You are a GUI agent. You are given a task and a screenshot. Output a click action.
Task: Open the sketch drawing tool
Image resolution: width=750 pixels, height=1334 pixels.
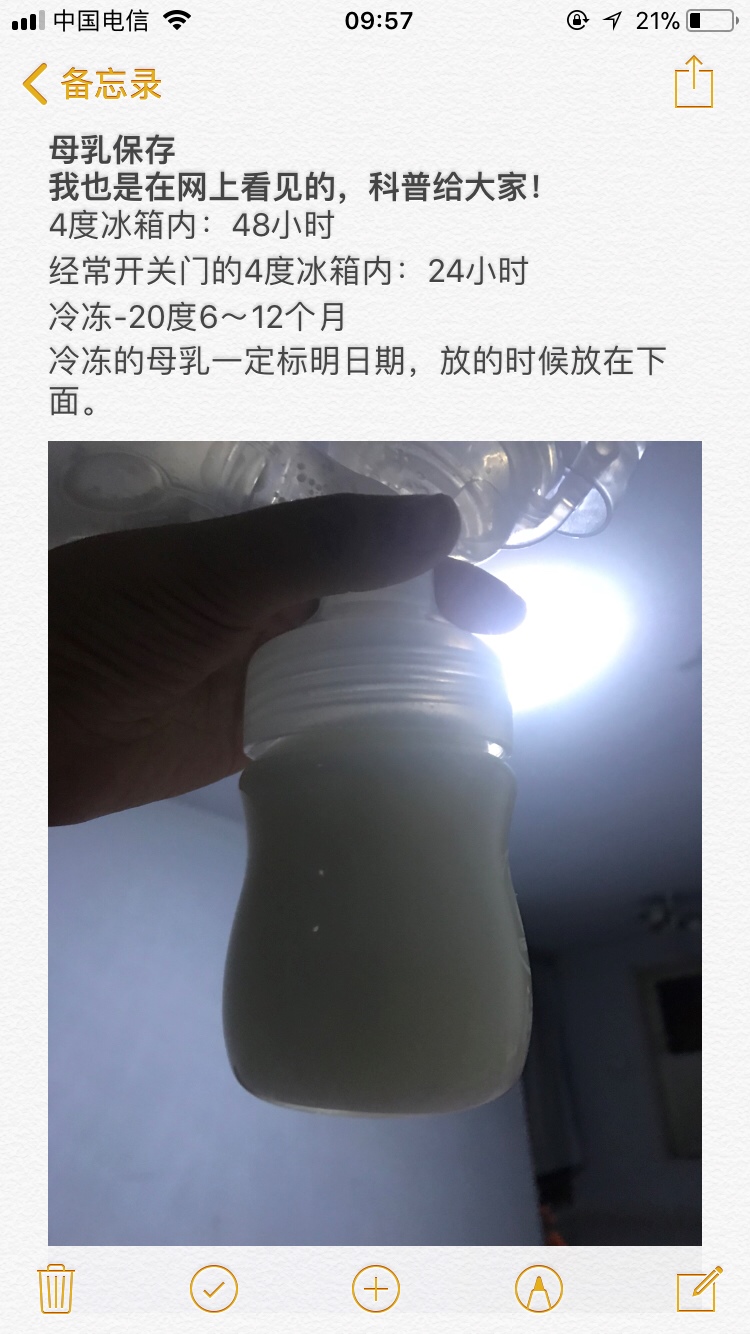539,1288
